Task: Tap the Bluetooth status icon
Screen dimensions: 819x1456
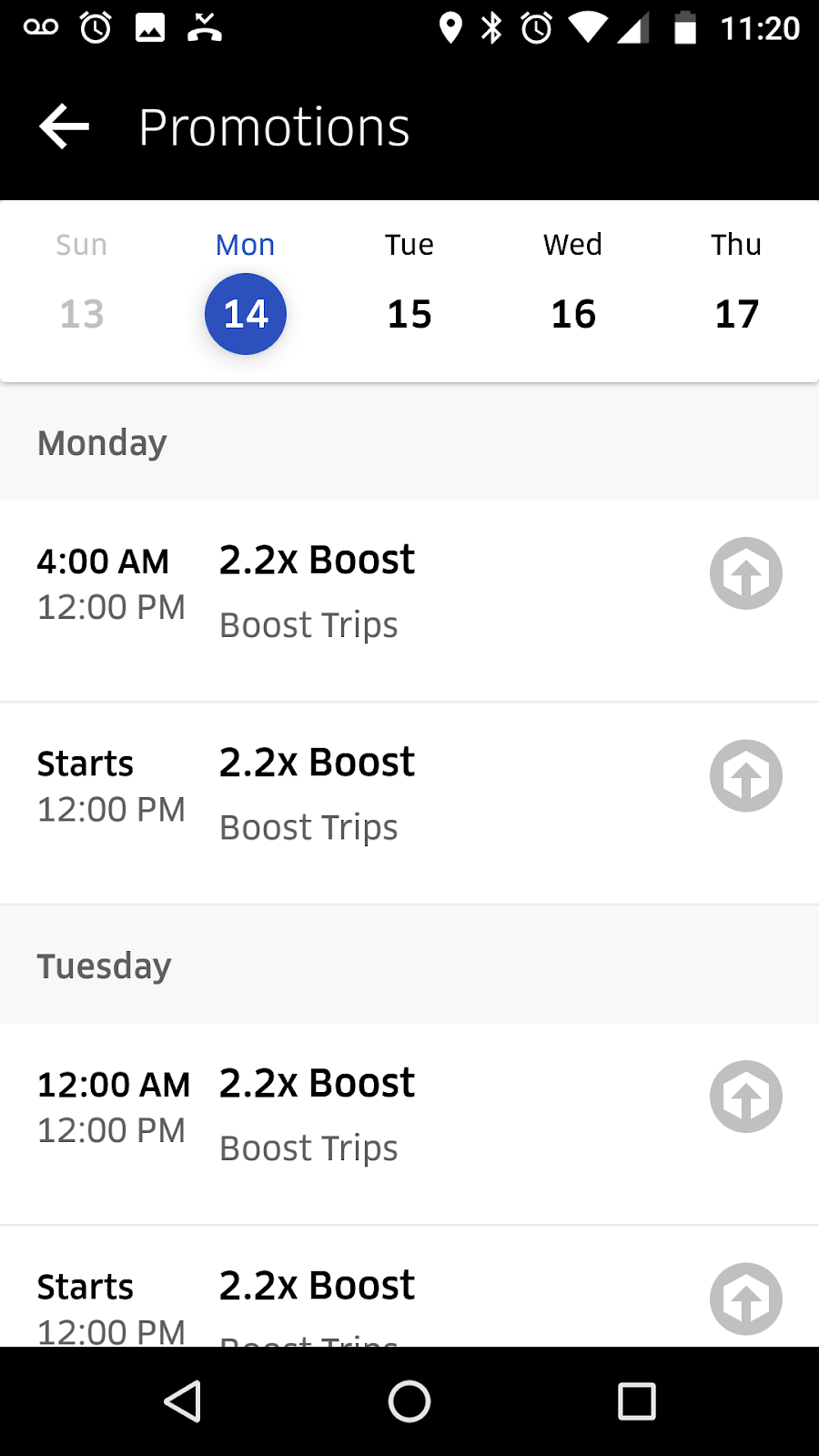Action: click(491, 28)
